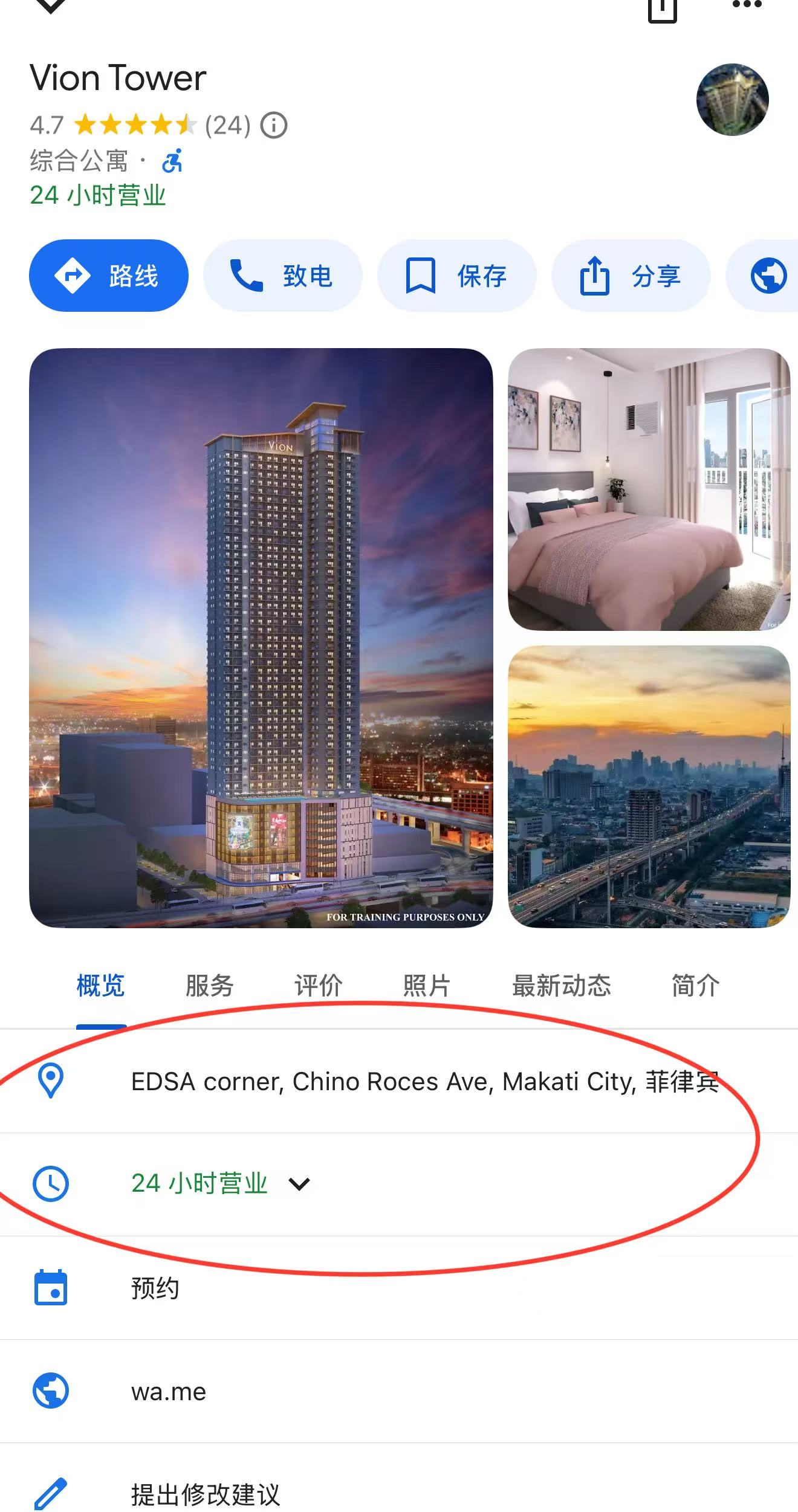
Task: Open the wa.me website link
Action: (399, 1391)
